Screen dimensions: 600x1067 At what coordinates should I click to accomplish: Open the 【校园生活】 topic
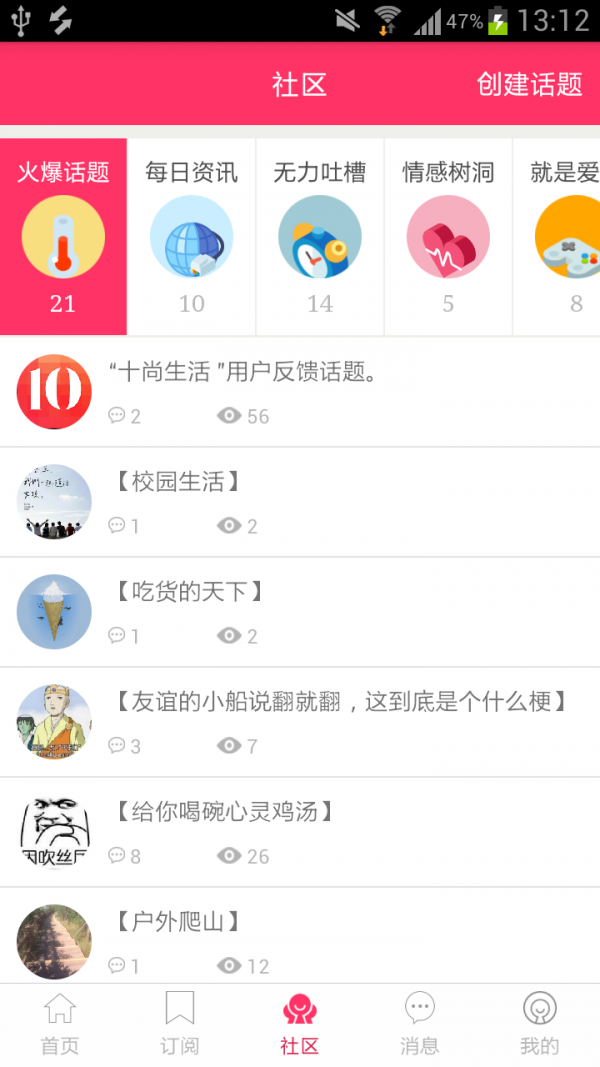(x=300, y=502)
